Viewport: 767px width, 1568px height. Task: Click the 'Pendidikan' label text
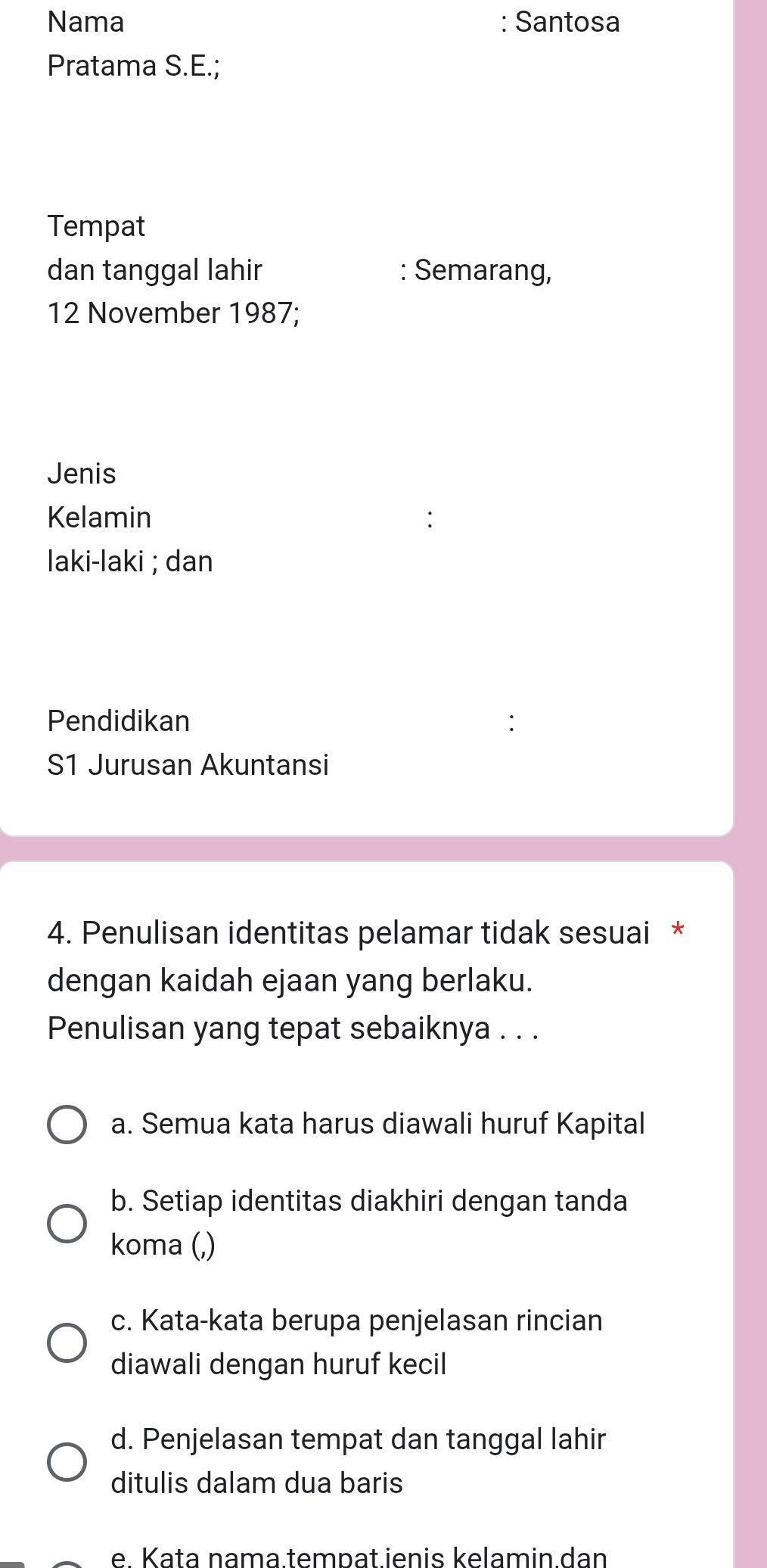click(117, 720)
